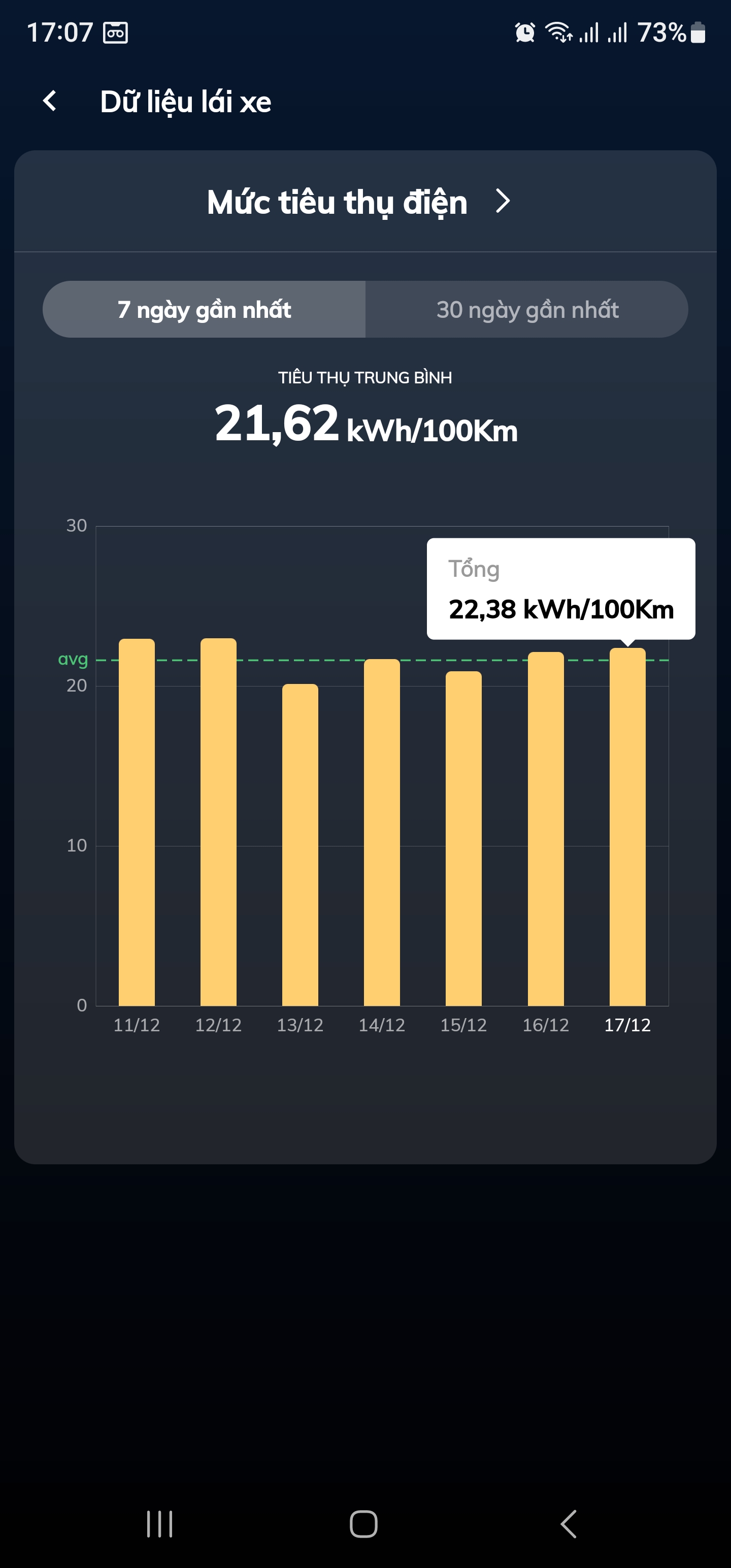Screen dimensions: 731x1568
Task: Tap the 15/12 chart bar
Action: coord(464,840)
